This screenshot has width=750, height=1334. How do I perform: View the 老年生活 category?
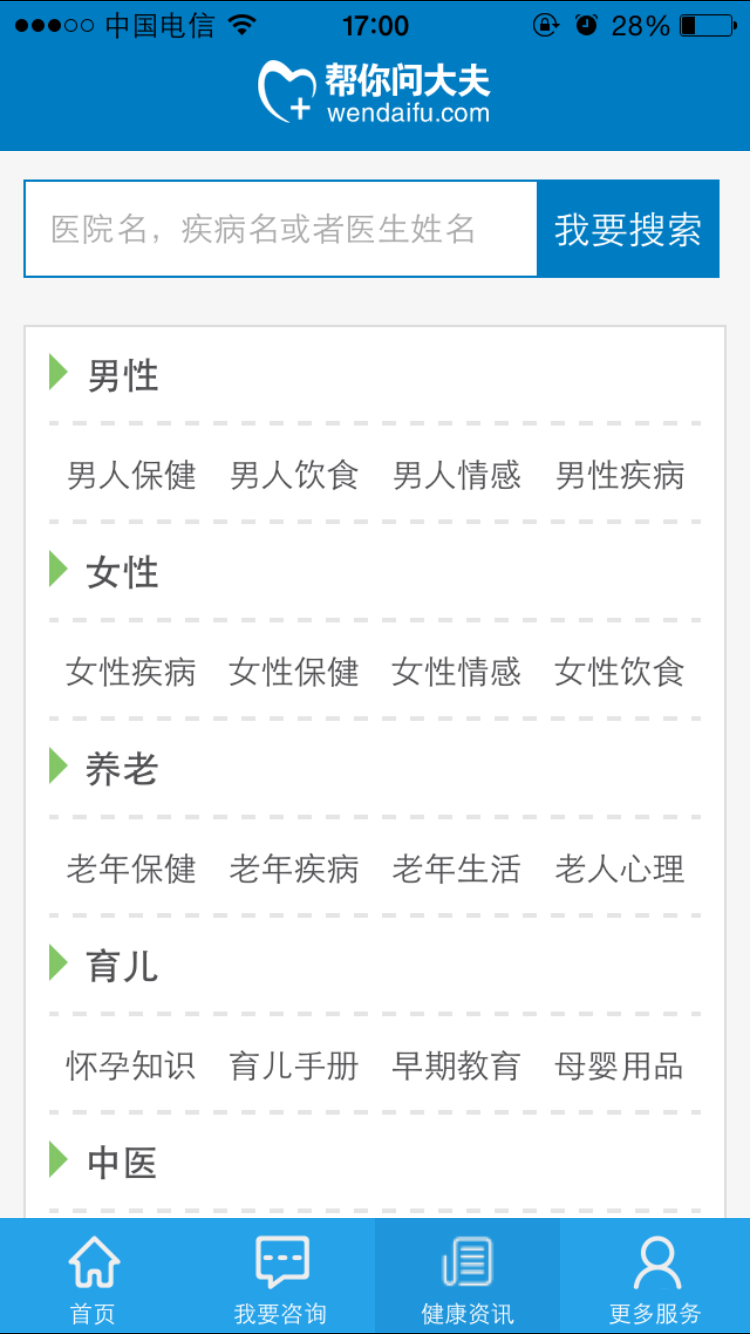click(457, 869)
